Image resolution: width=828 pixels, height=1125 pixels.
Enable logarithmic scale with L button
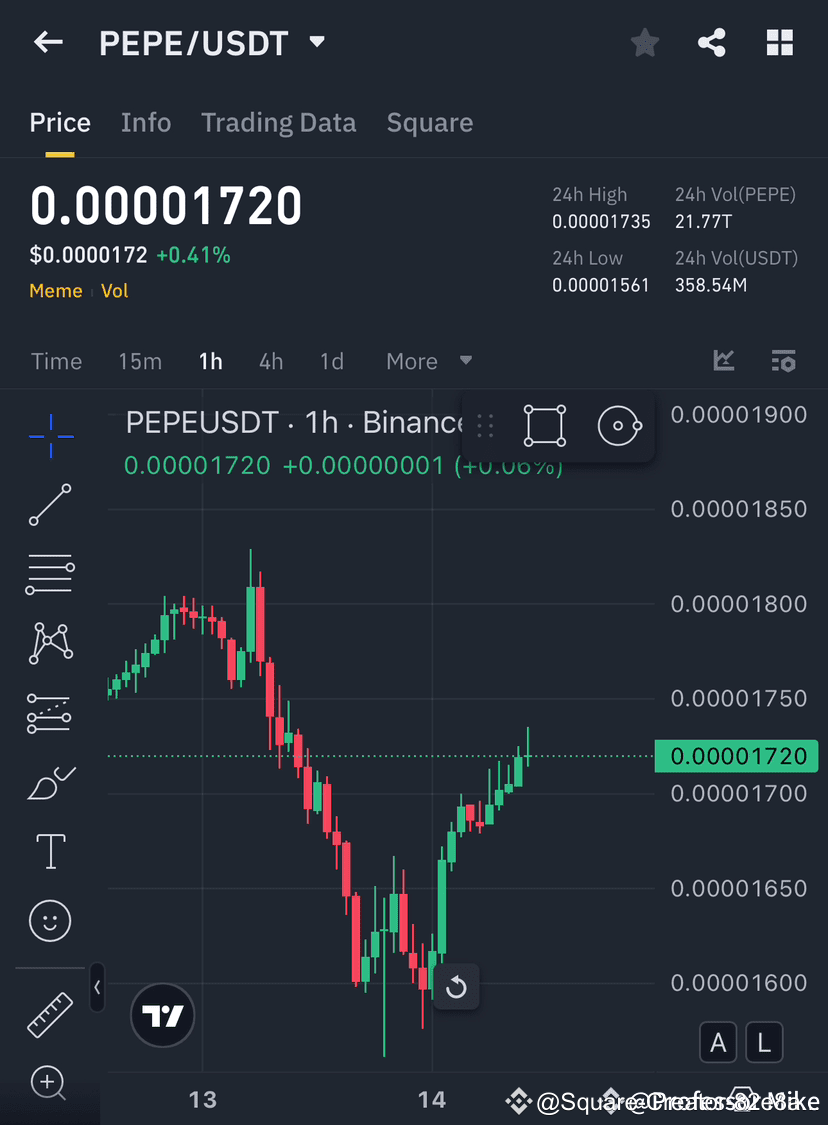click(764, 1042)
